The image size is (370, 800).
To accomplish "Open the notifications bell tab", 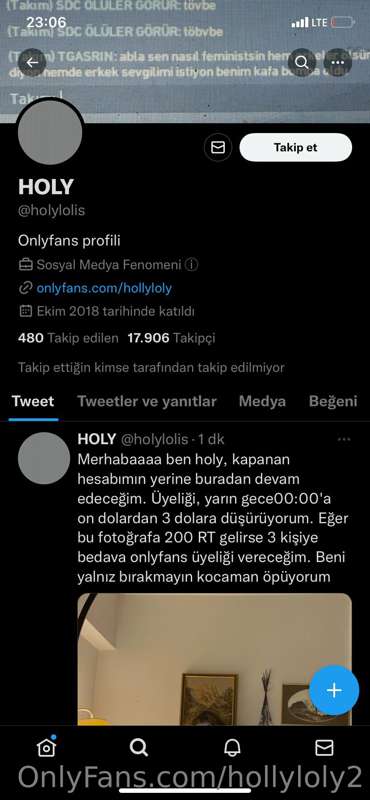I will click(x=232, y=747).
